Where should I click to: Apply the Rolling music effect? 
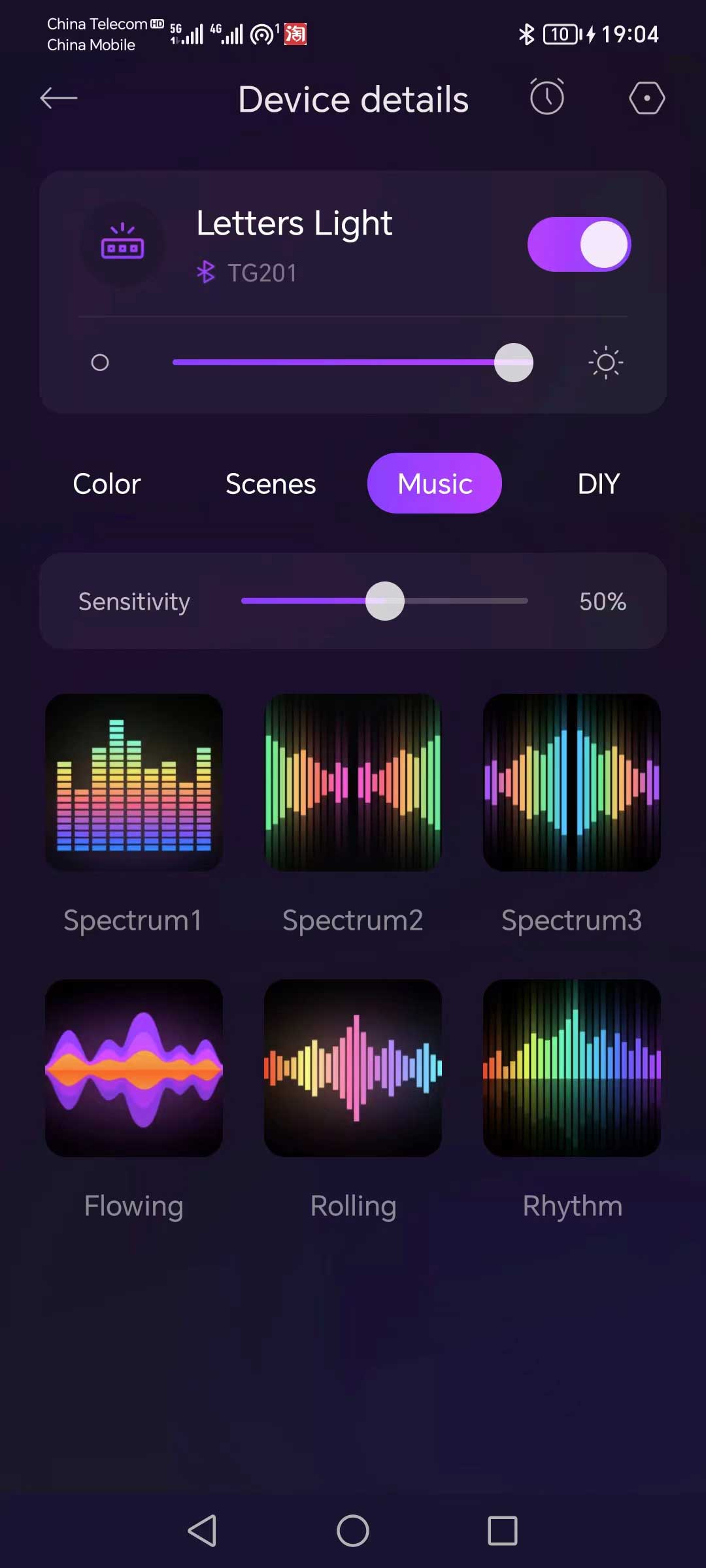353,1068
